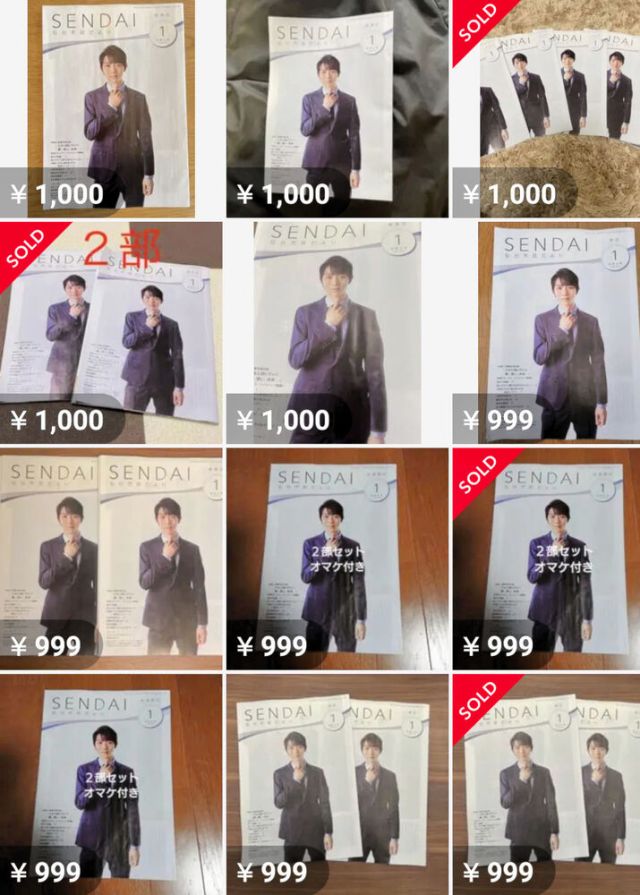The image size is (640, 895).
Task: Open the sold listing marked 2部 in red
Action: 110,335
